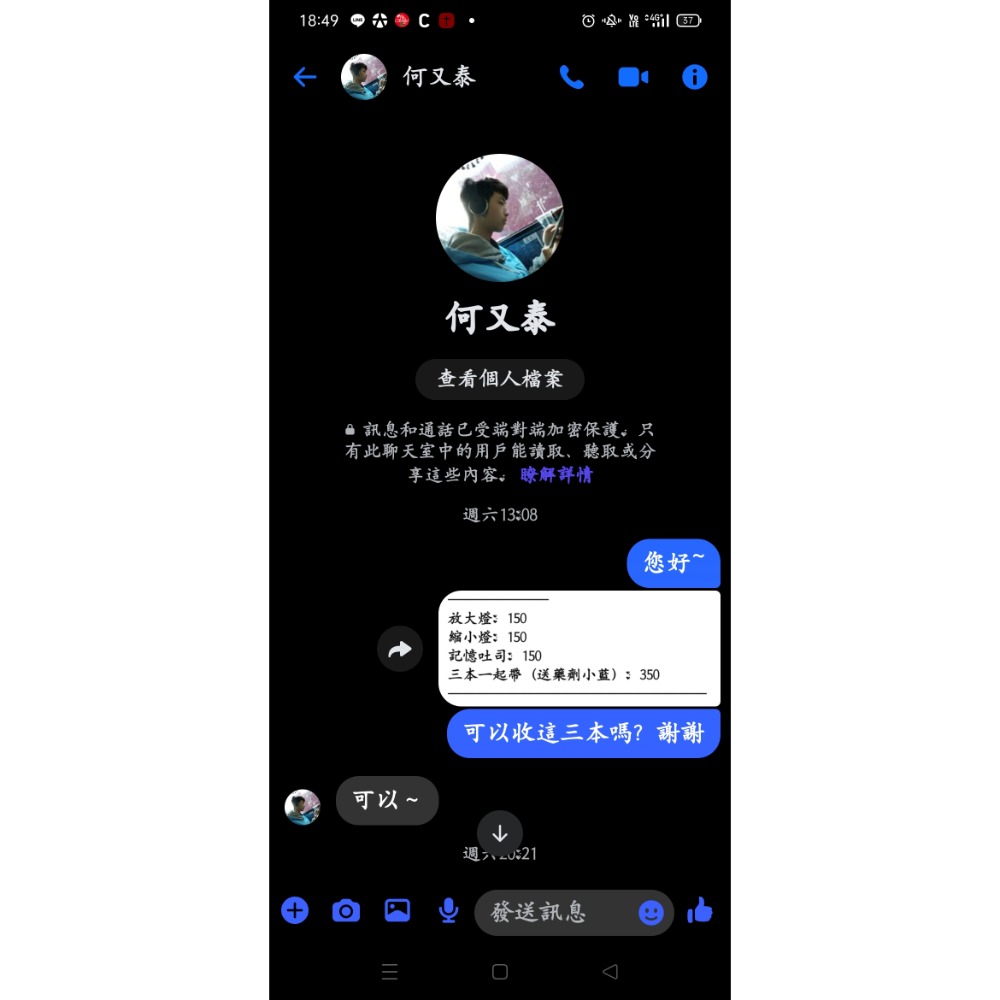Open 何又泰's header profile avatar
This screenshot has width=1000, height=1000.
[x=364, y=77]
